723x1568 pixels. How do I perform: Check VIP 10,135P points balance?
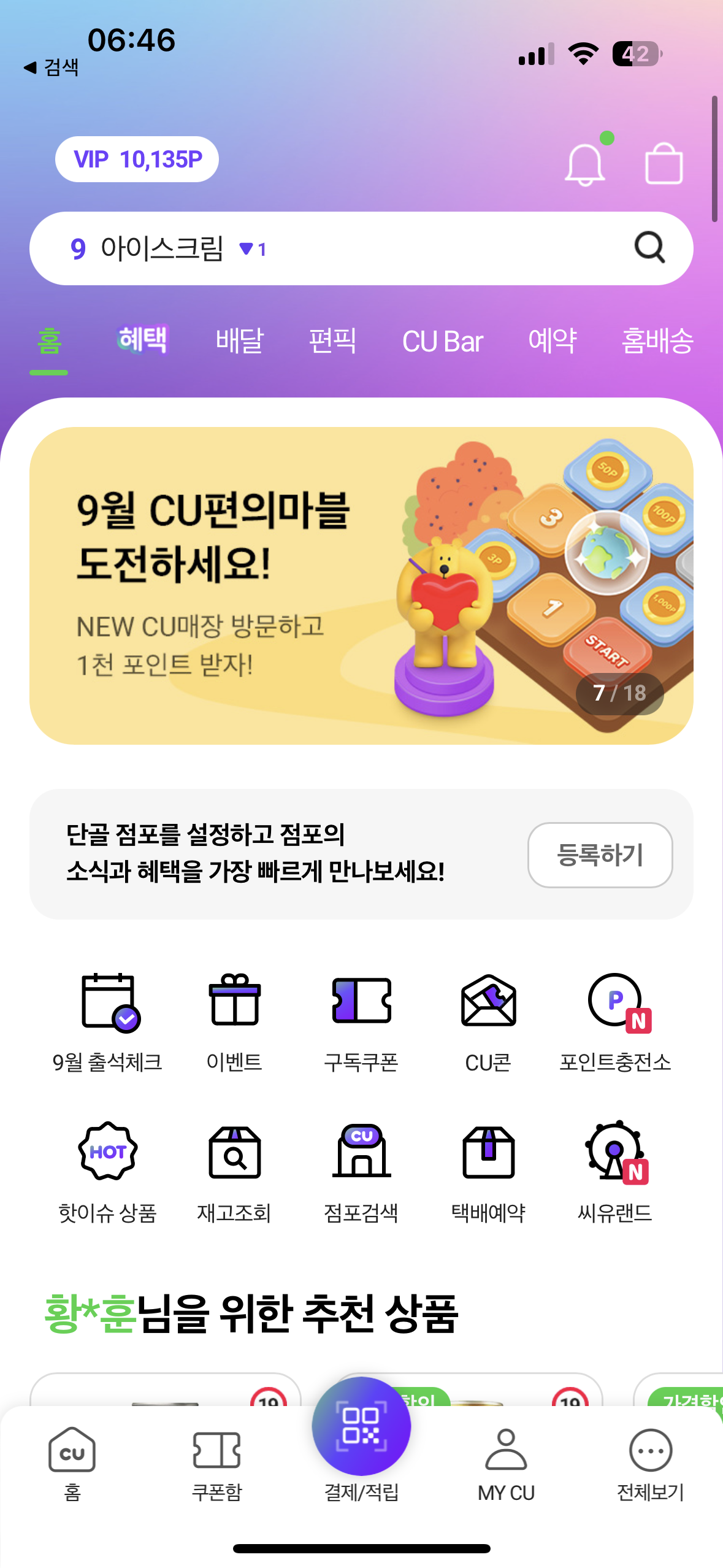[136, 159]
